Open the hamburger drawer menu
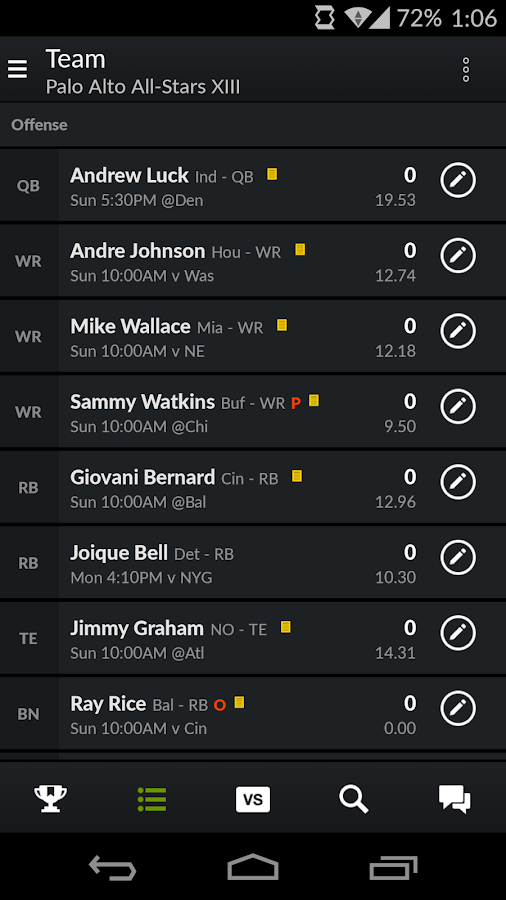The height and width of the screenshot is (900, 506). [17, 69]
